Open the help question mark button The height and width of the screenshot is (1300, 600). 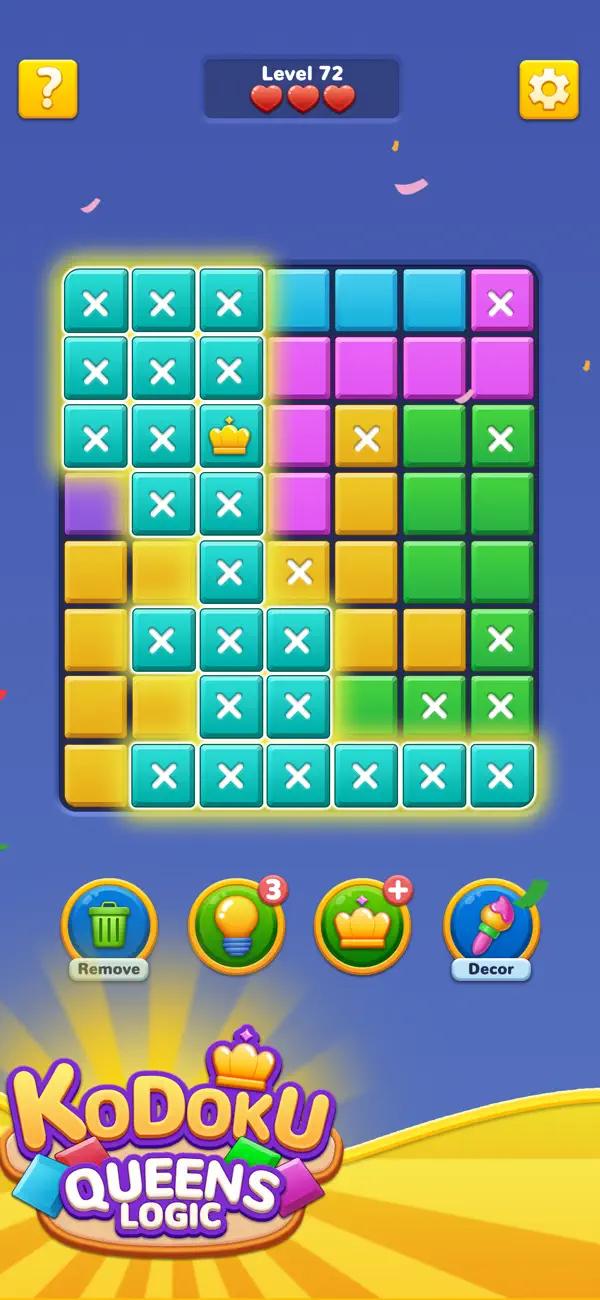[x=48, y=90]
